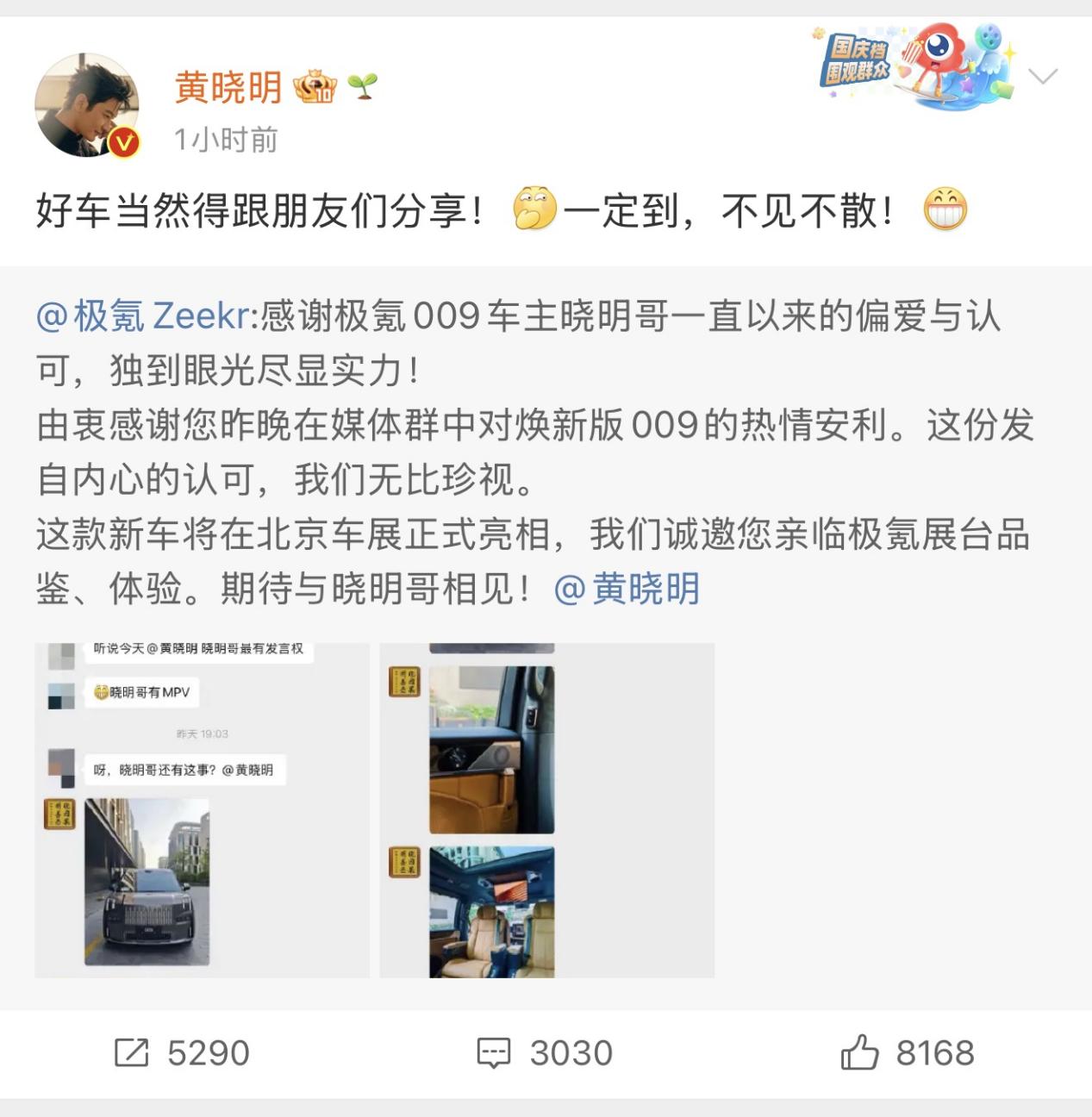The height and width of the screenshot is (1117, 1092).
Task: Like this post with 8168 likes
Action: (x=907, y=1052)
